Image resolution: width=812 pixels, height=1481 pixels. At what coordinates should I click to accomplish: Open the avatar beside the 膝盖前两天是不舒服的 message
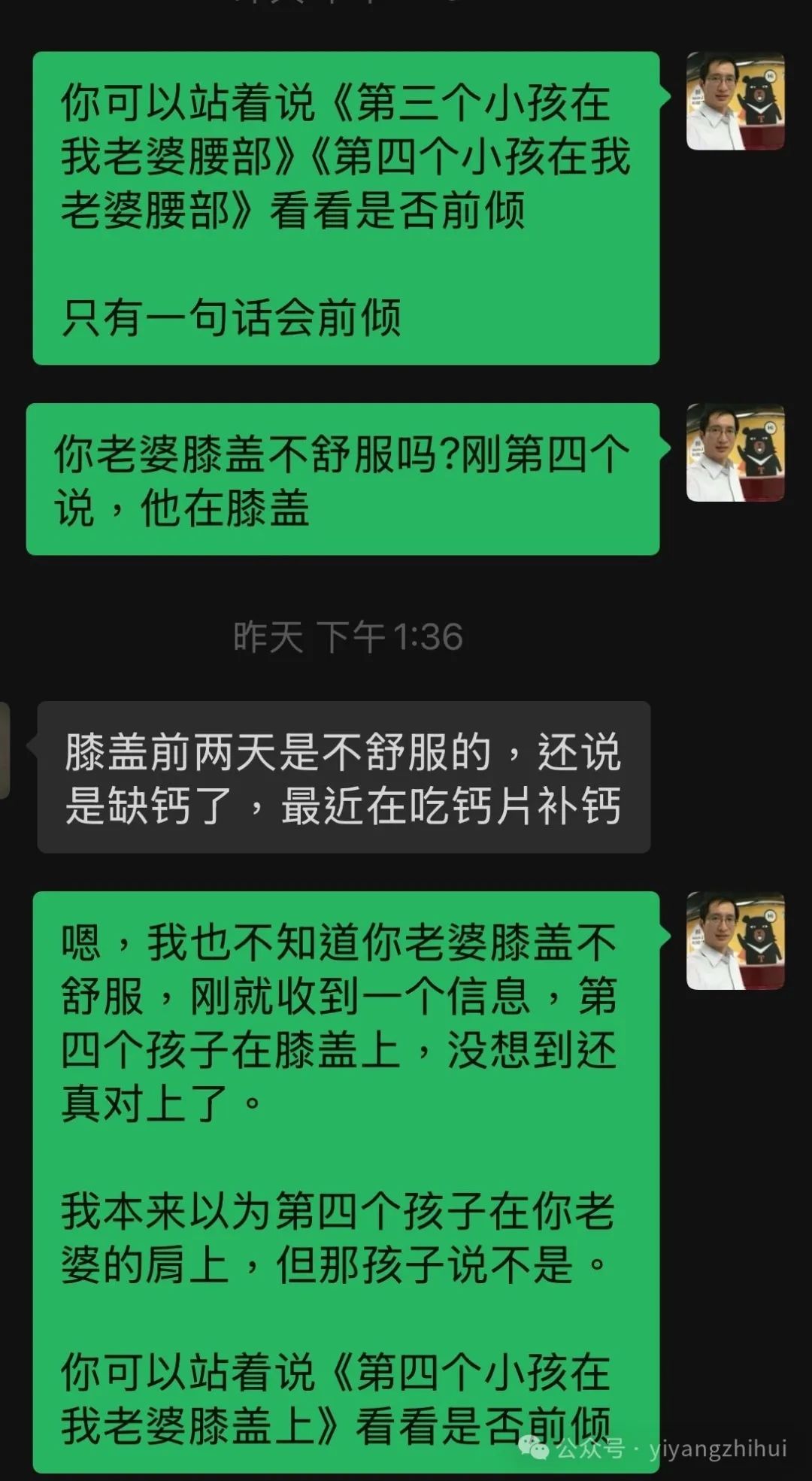click(x=4, y=750)
